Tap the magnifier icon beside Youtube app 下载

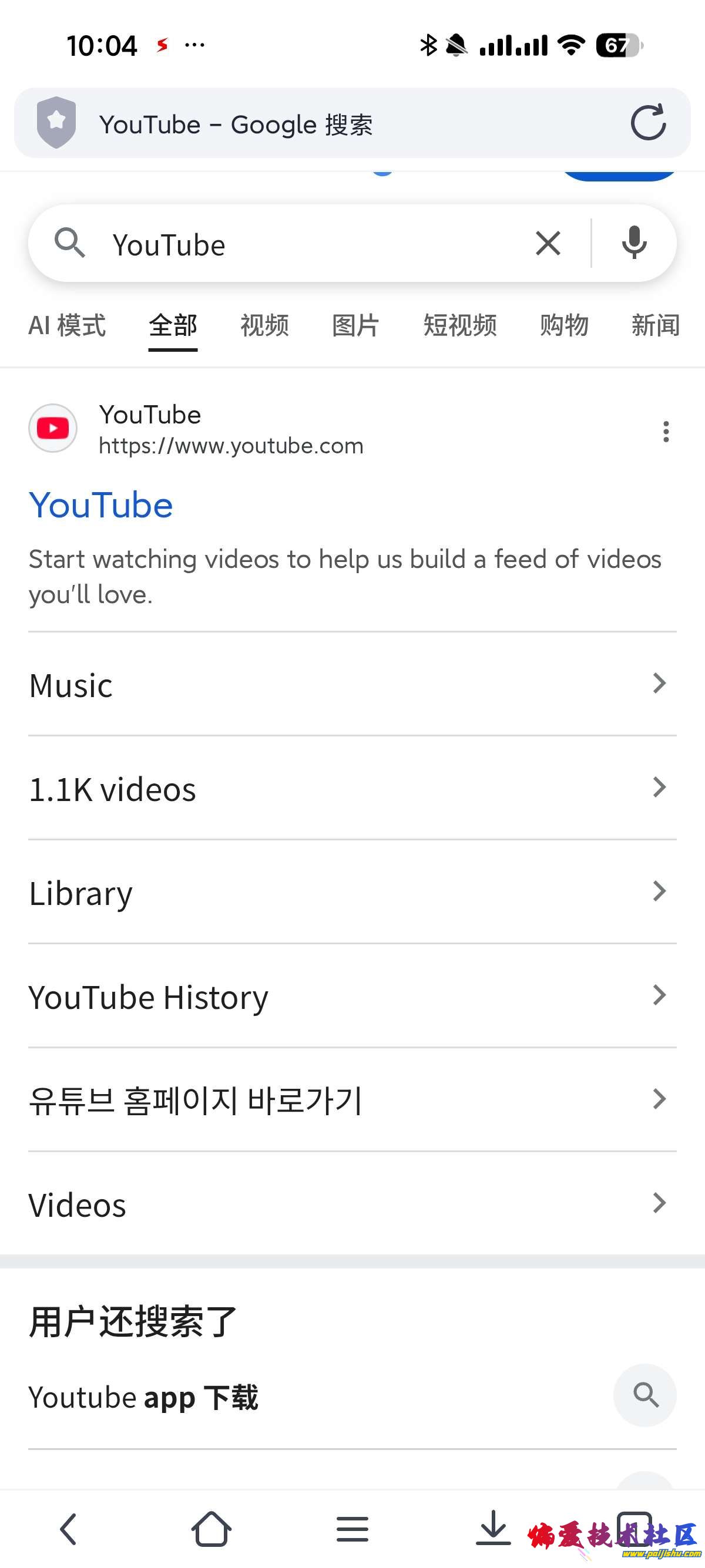(644, 1397)
